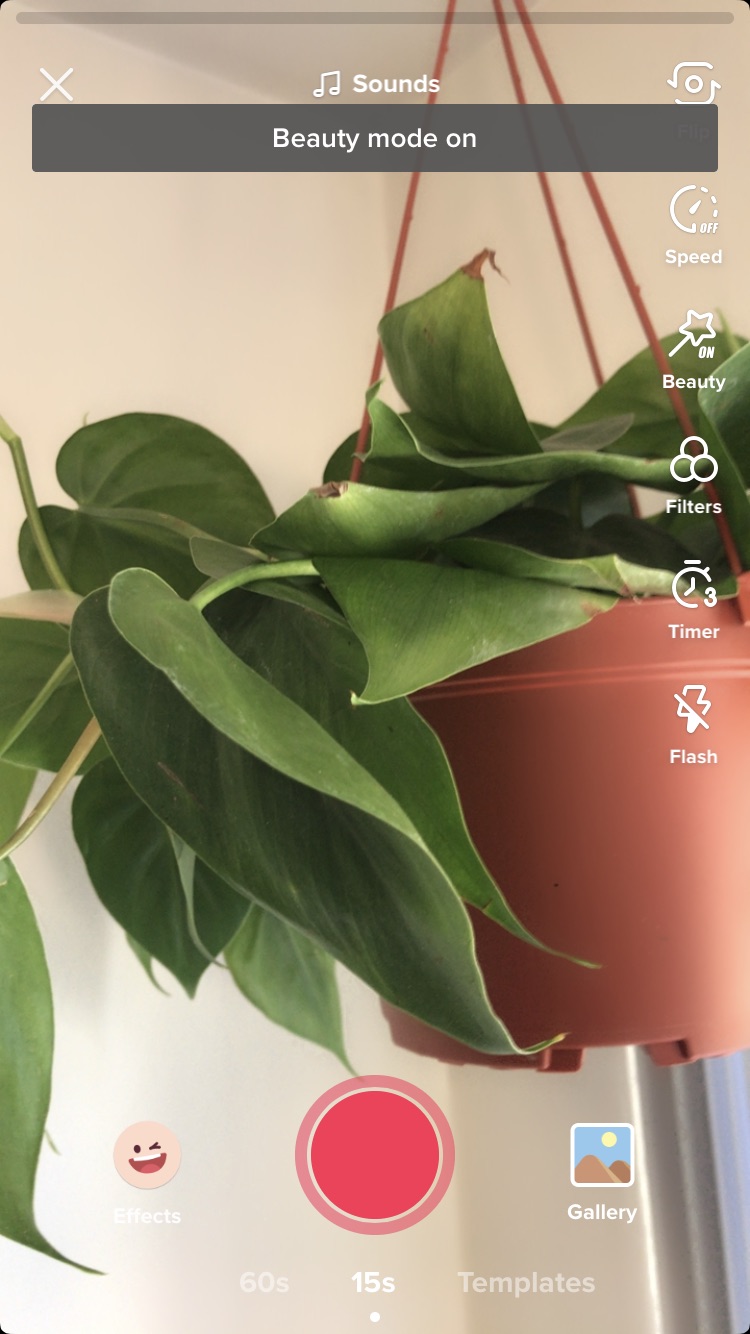Switch to 60s recording mode
Viewport: 750px width, 1334px height.
point(264,1283)
